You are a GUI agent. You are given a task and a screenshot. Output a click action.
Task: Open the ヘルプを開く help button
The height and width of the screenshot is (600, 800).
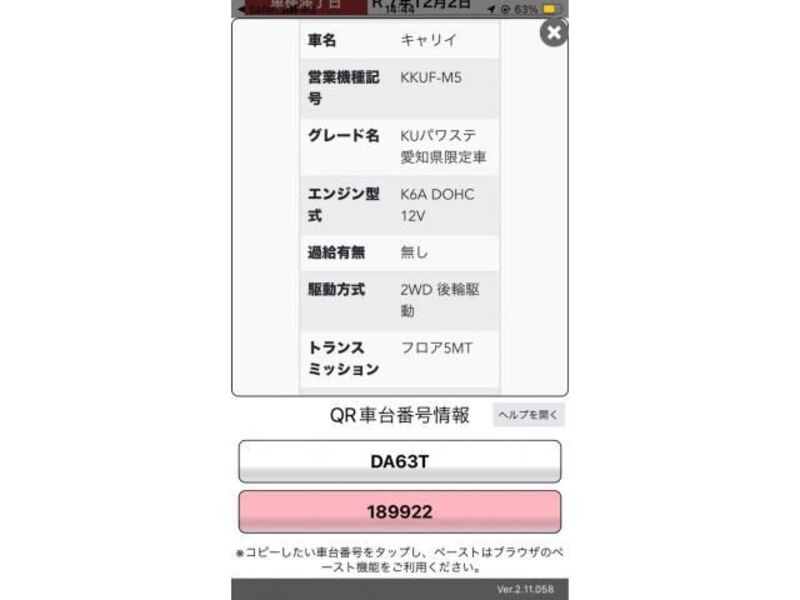(528, 414)
